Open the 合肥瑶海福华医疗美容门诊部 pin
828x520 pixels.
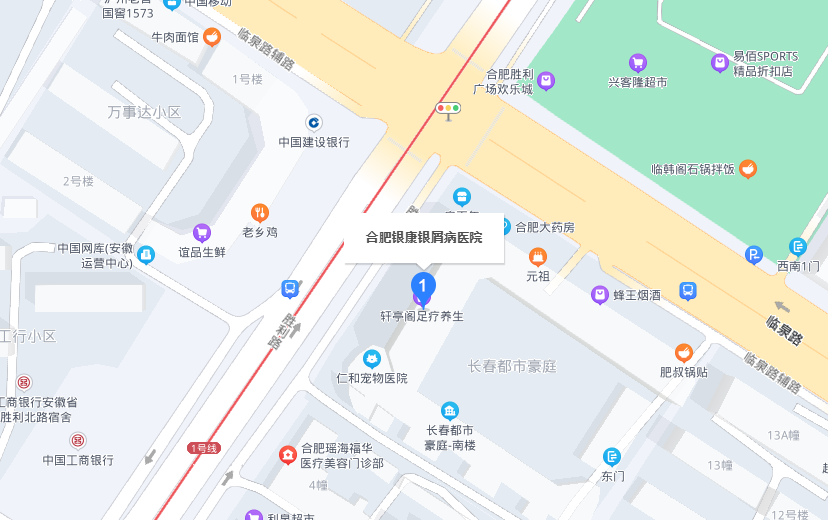coord(288,456)
